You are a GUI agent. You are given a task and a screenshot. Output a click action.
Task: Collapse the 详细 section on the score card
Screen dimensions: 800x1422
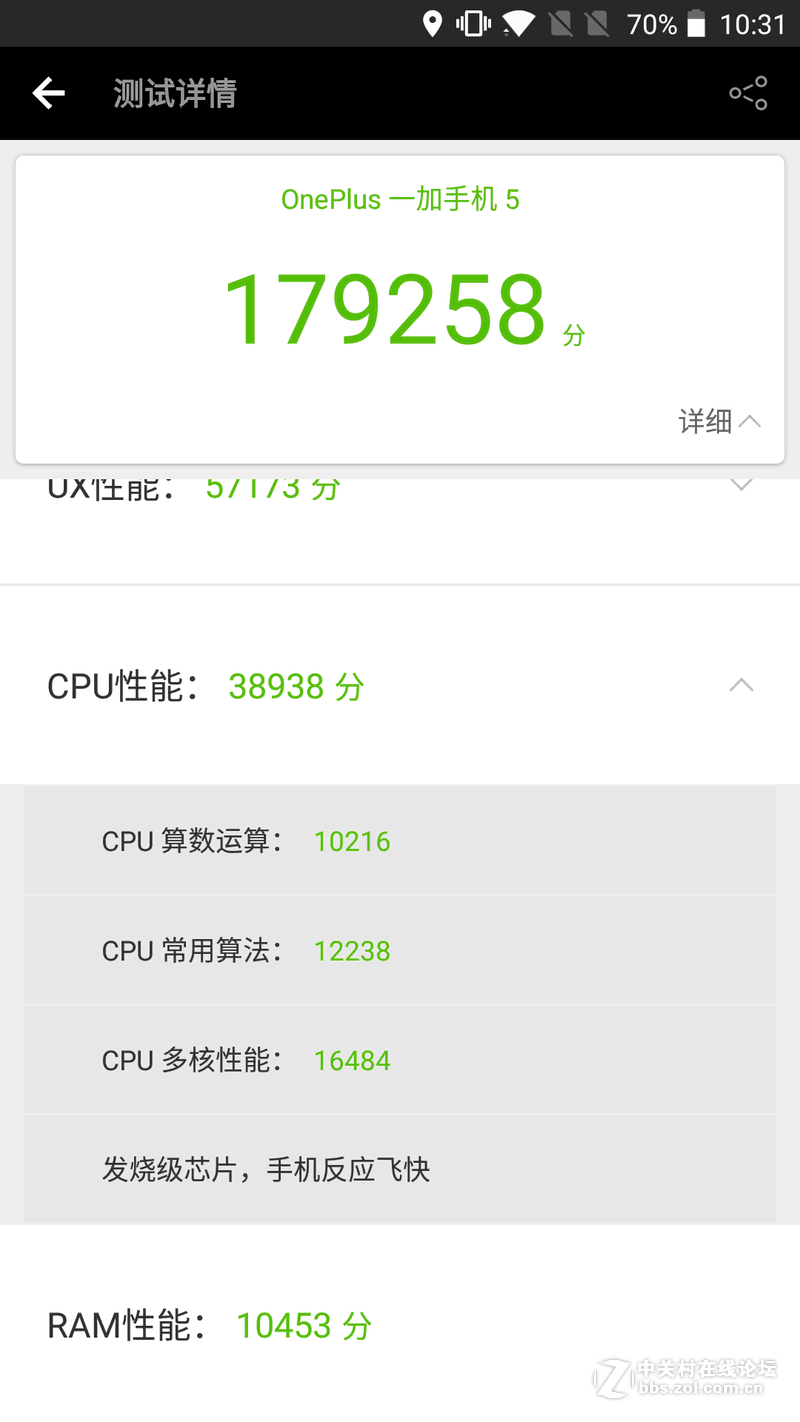pyautogui.click(x=719, y=421)
